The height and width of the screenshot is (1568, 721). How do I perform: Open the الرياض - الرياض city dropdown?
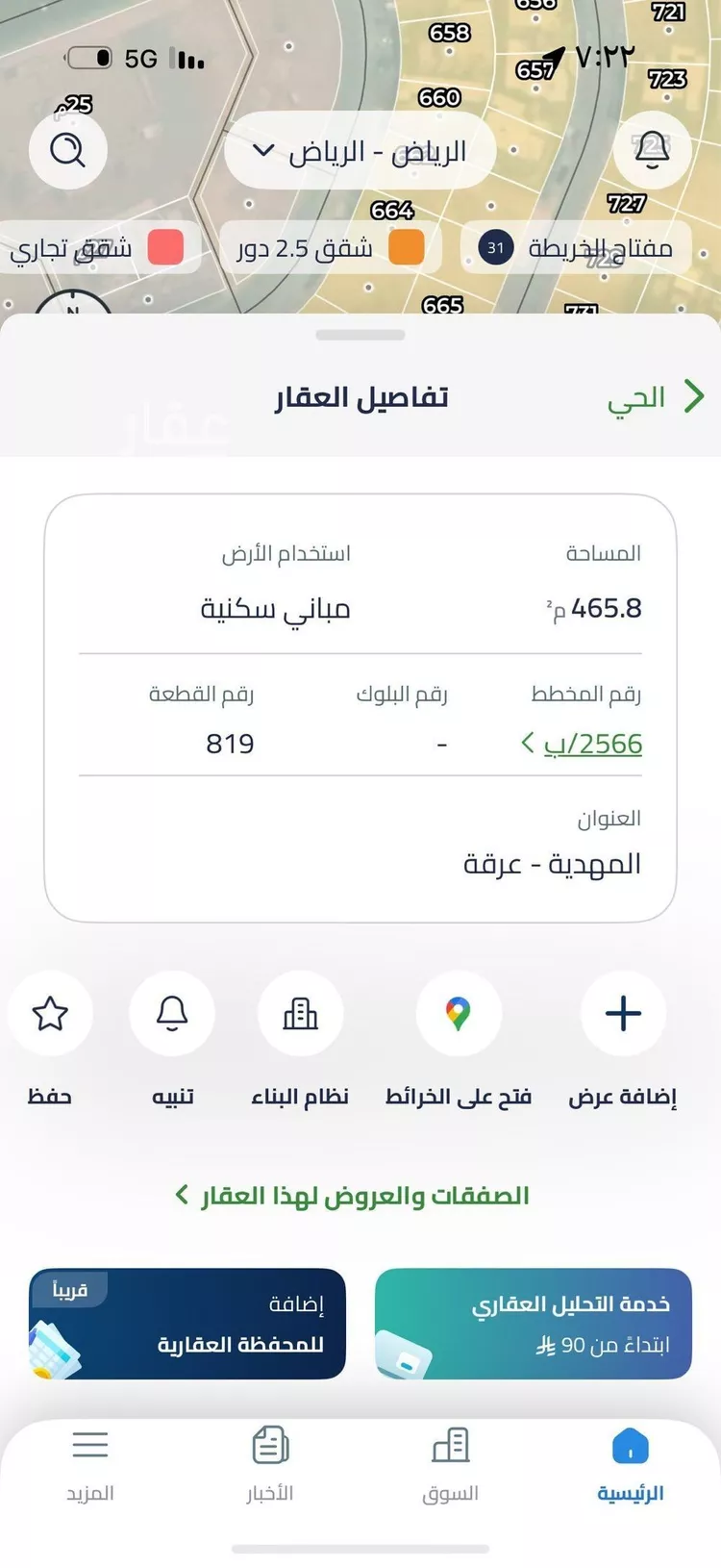tap(360, 151)
